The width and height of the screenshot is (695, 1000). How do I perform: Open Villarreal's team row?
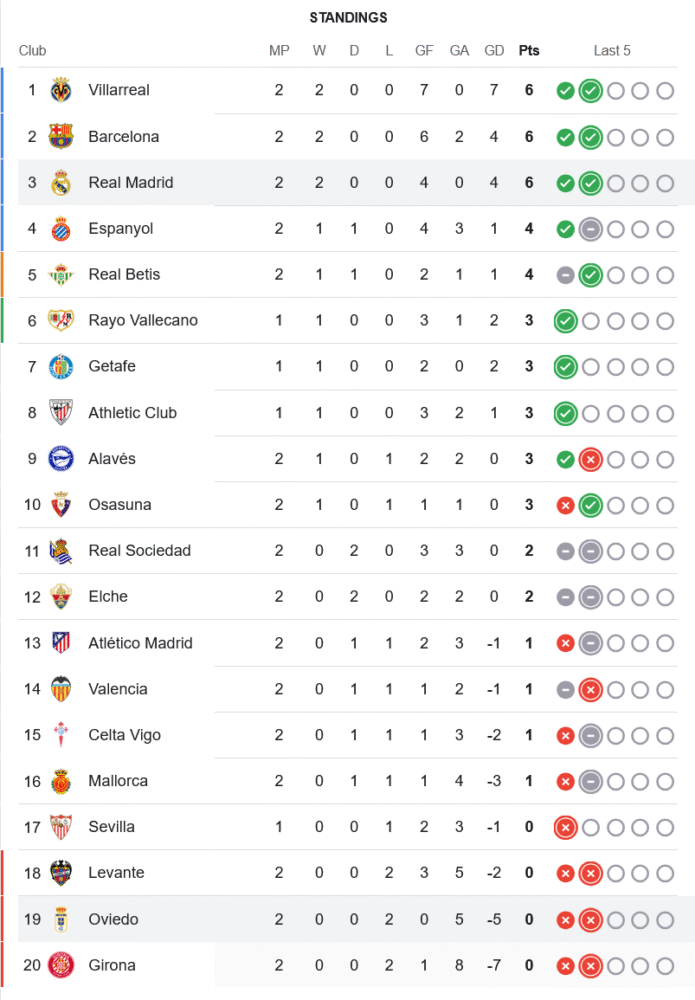click(x=118, y=90)
